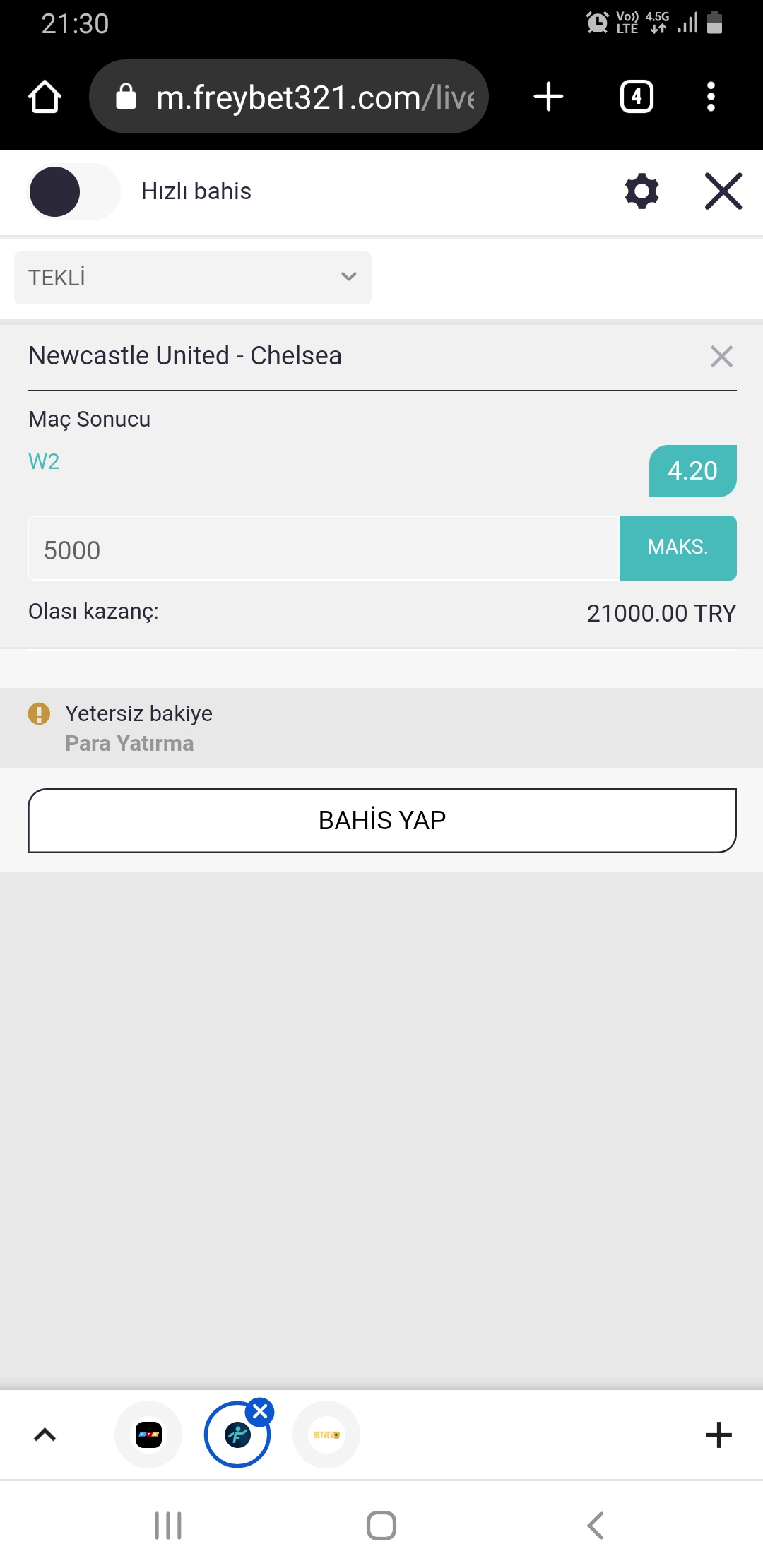The height and width of the screenshot is (1568, 763).
Task: Close the highlighted tab in strip
Action: [x=260, y=1411]
